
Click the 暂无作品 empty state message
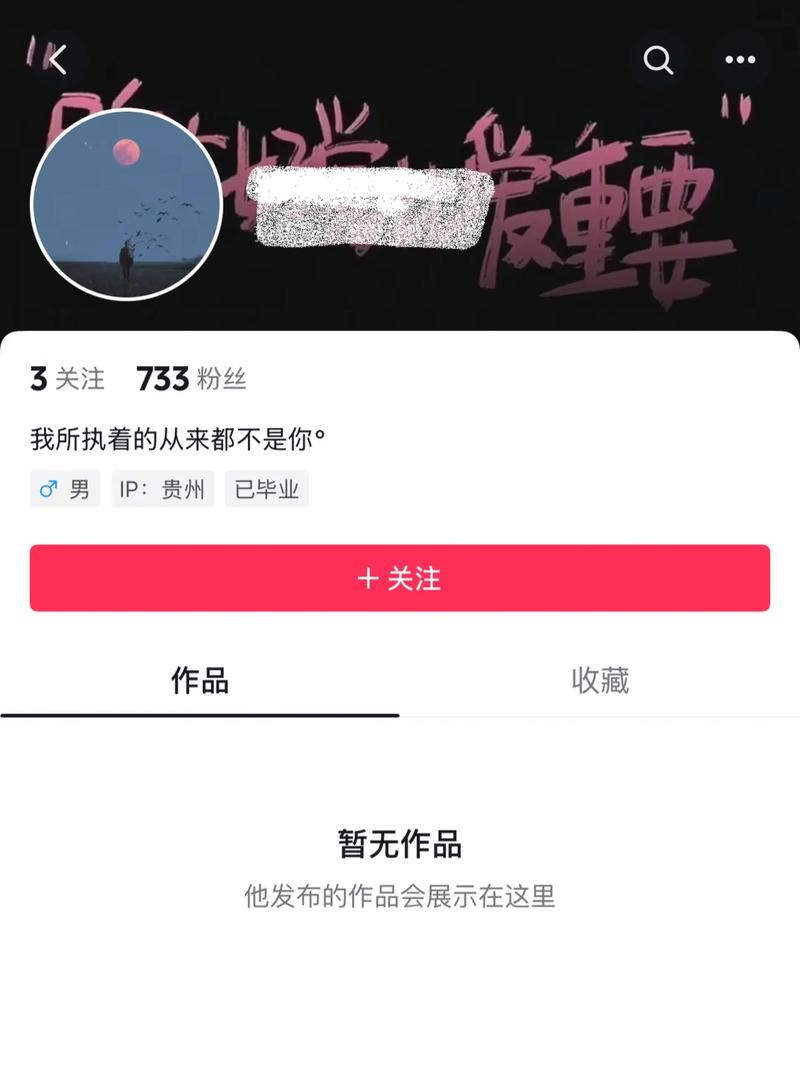pyautogui.click(x=399, y=843)
